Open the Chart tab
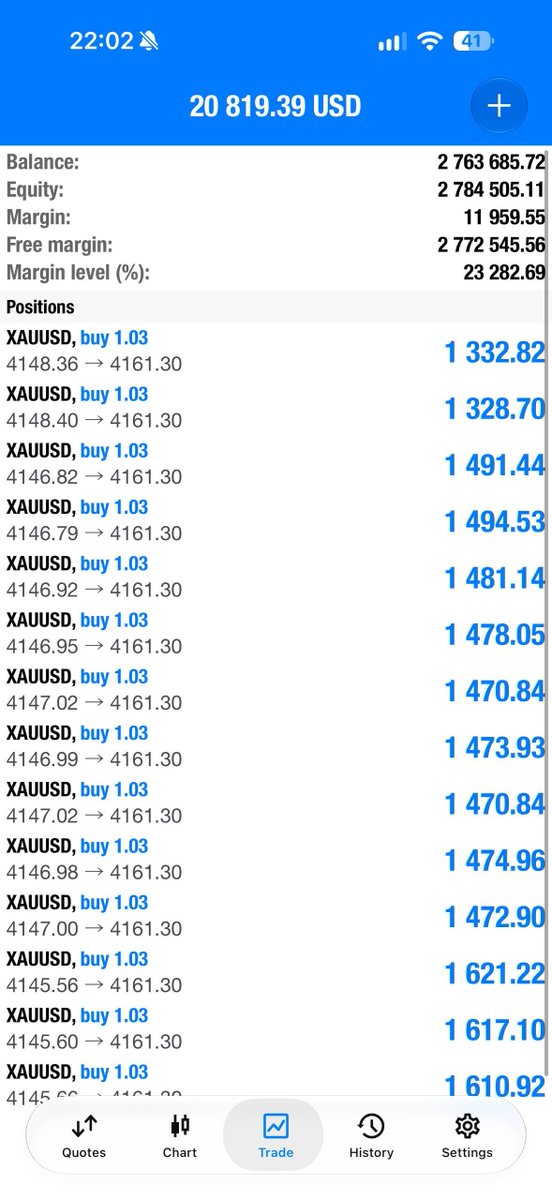The height and width of the screenshot is (1200, 552). coord(180,1136)
